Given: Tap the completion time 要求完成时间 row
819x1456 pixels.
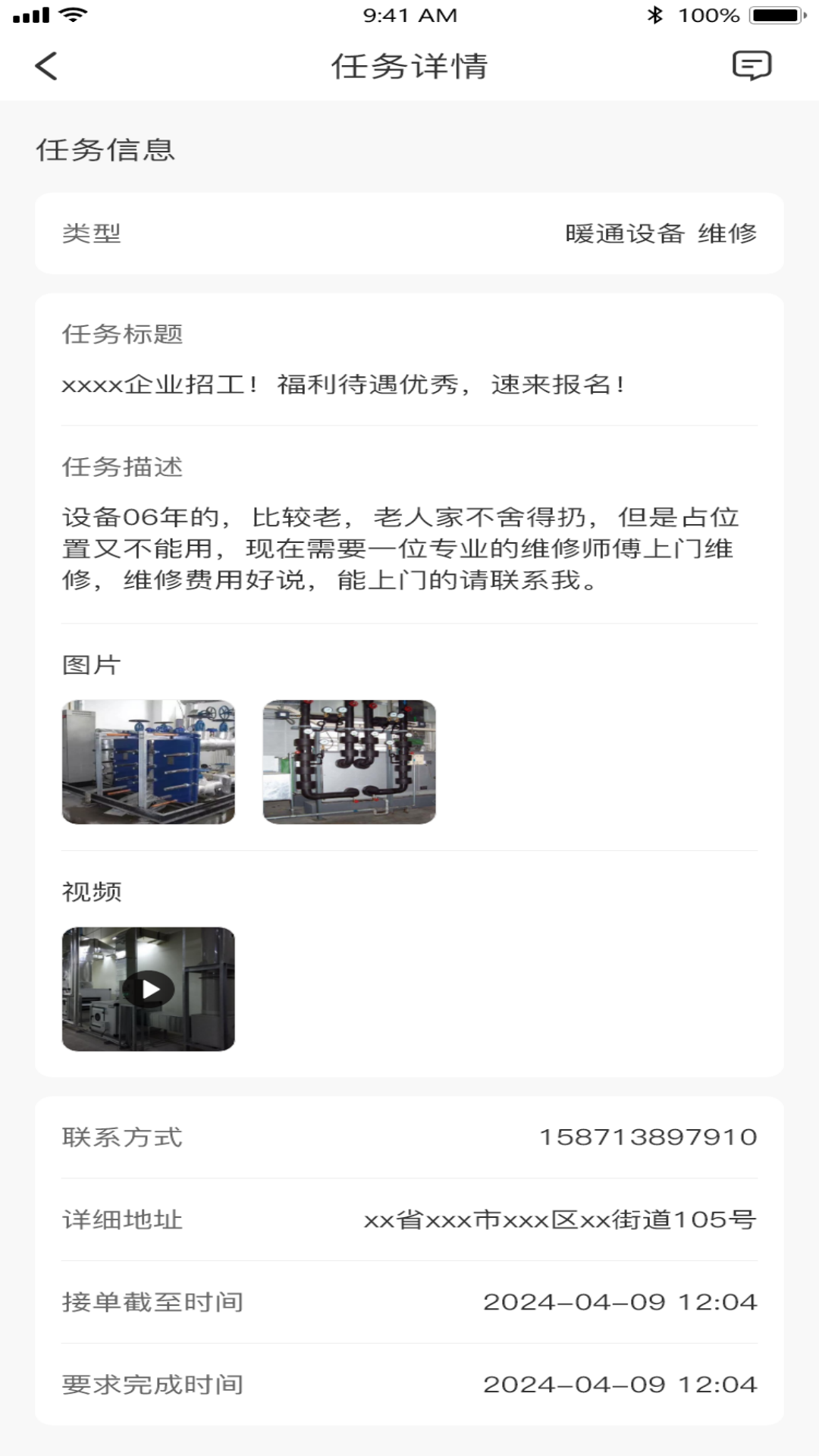Looking at the screenshot, I should [x=409, y=1385].
